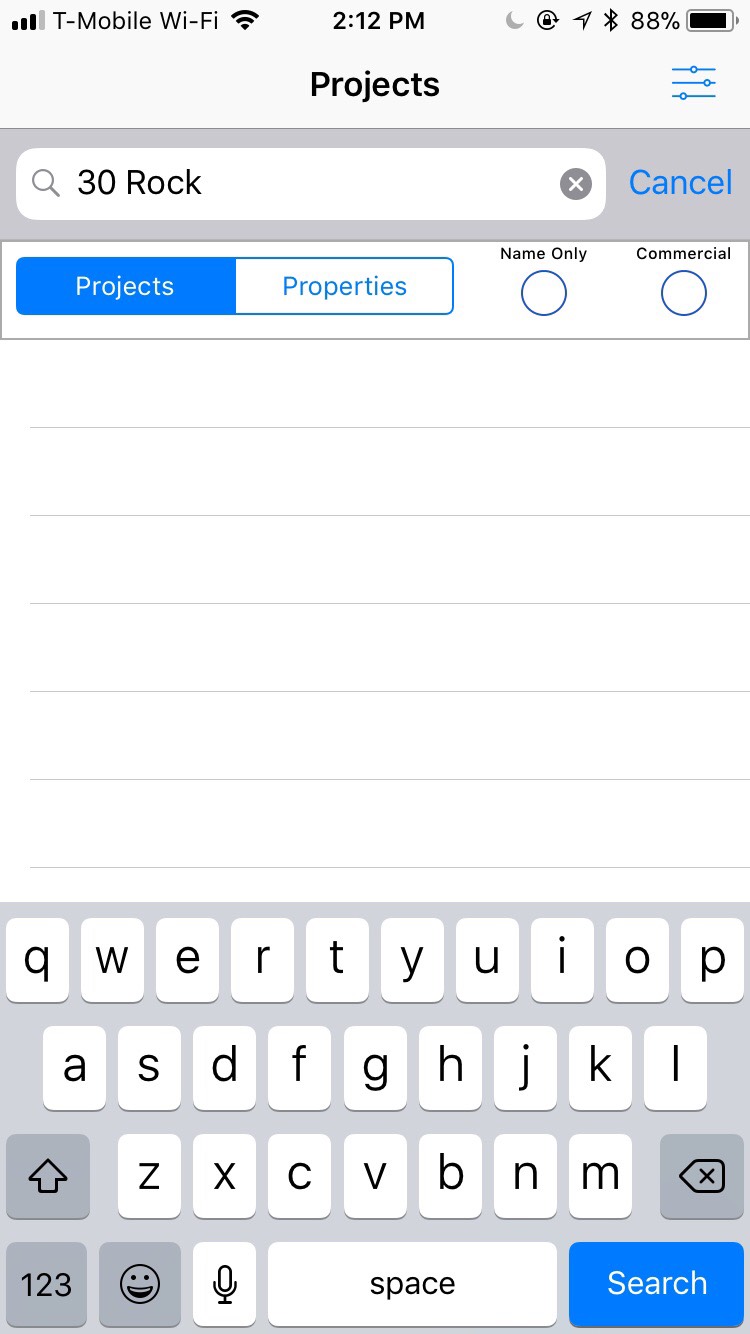The image size is (750, 1334).
Task: Tap the keyboard backspace key
Action: 702,1176
